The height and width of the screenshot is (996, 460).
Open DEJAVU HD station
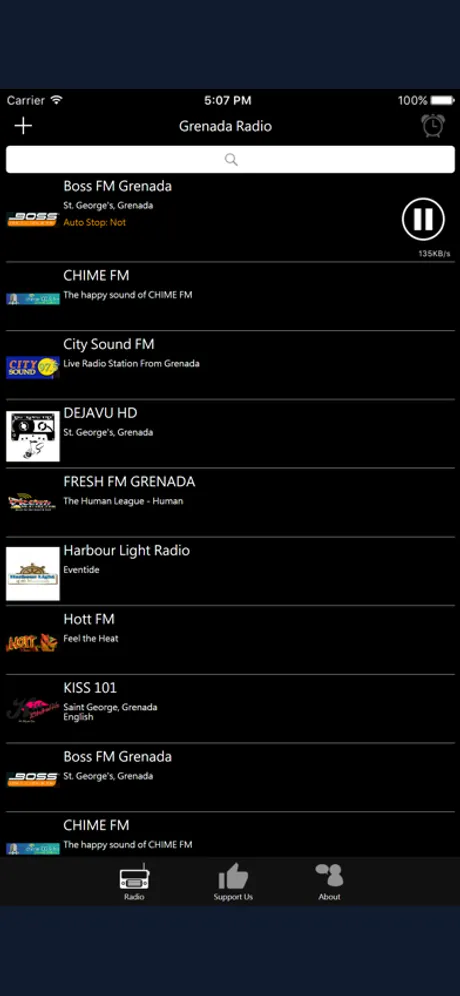[x=230, y=434]
